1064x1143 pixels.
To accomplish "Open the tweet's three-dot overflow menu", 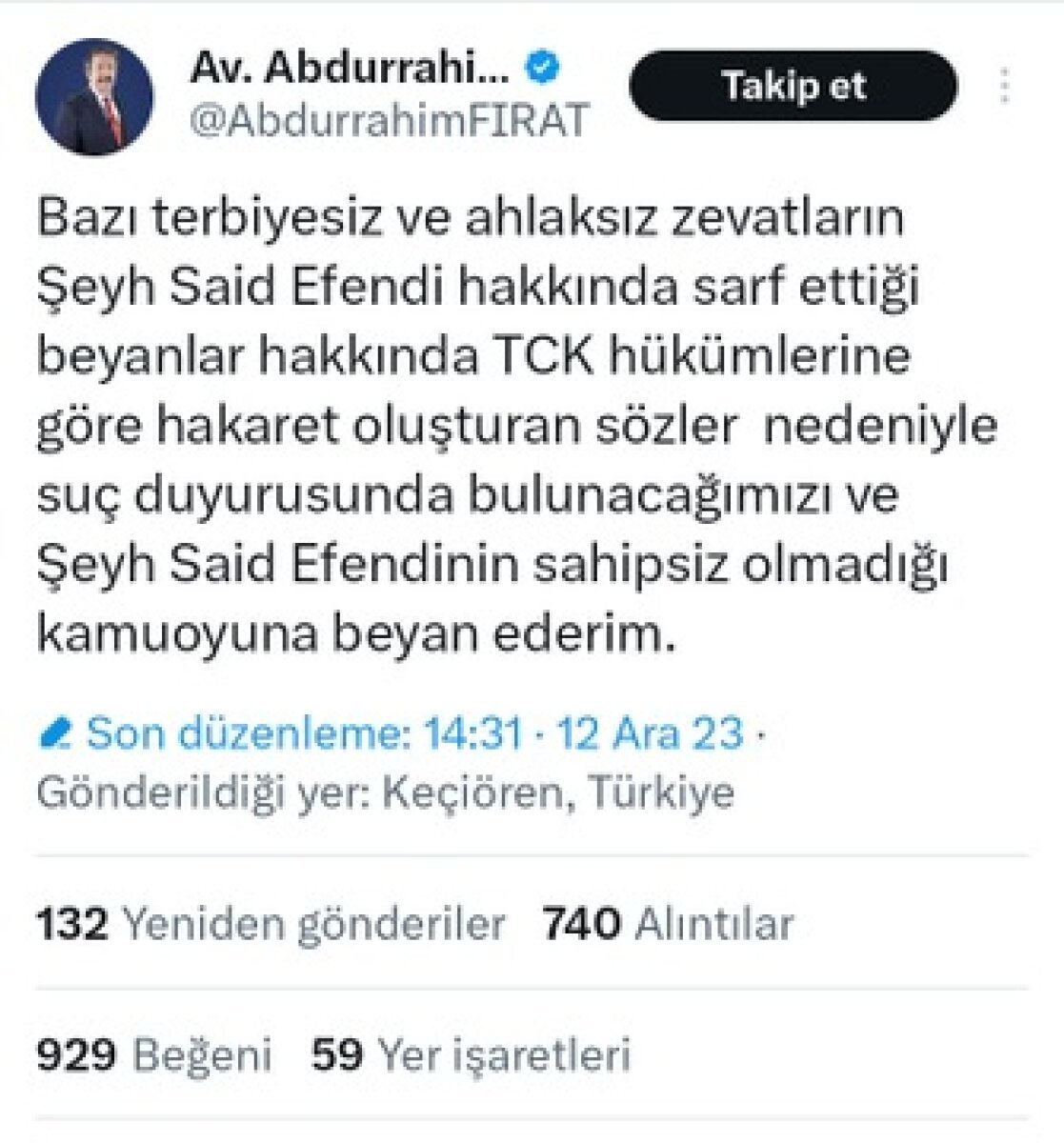I will click(1004, 87).
